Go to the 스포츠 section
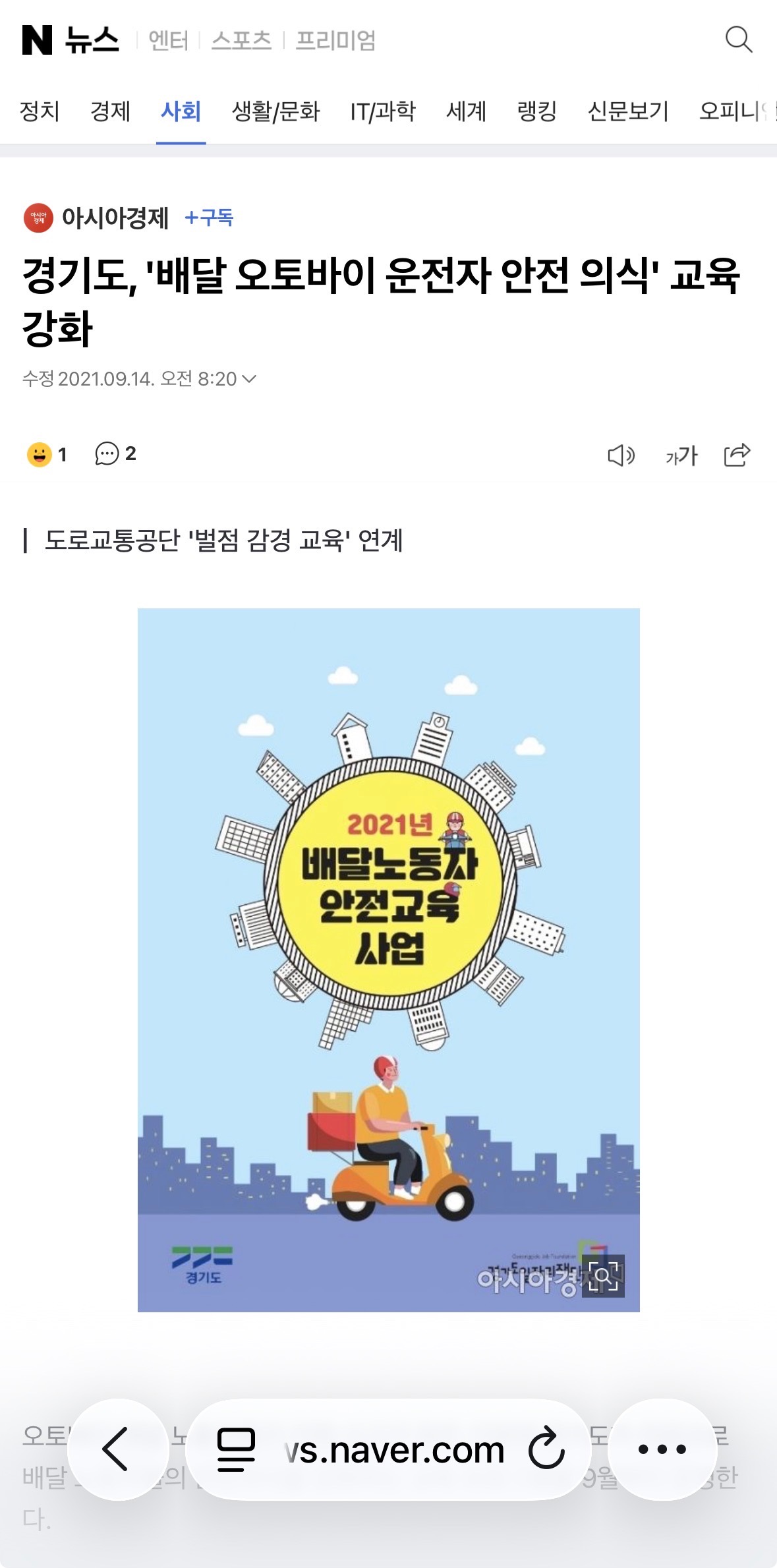This screenshot has height=1568, width=777. click(241, 40)
